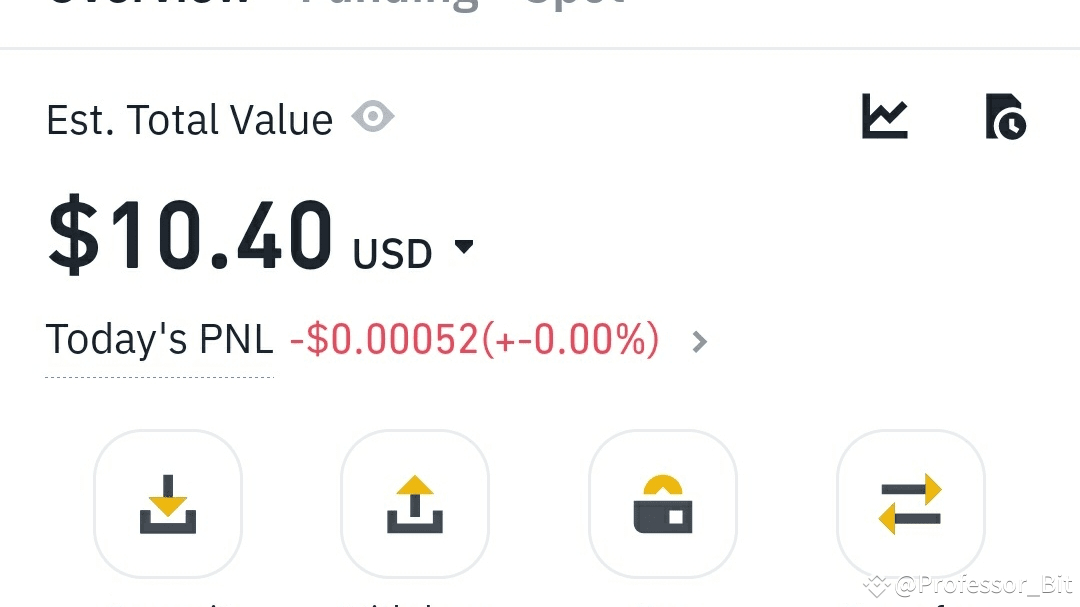This screenshot has height=607, width=1080.
Task: Tap the transfer button with swap arrows
Action: coord(911,504)
